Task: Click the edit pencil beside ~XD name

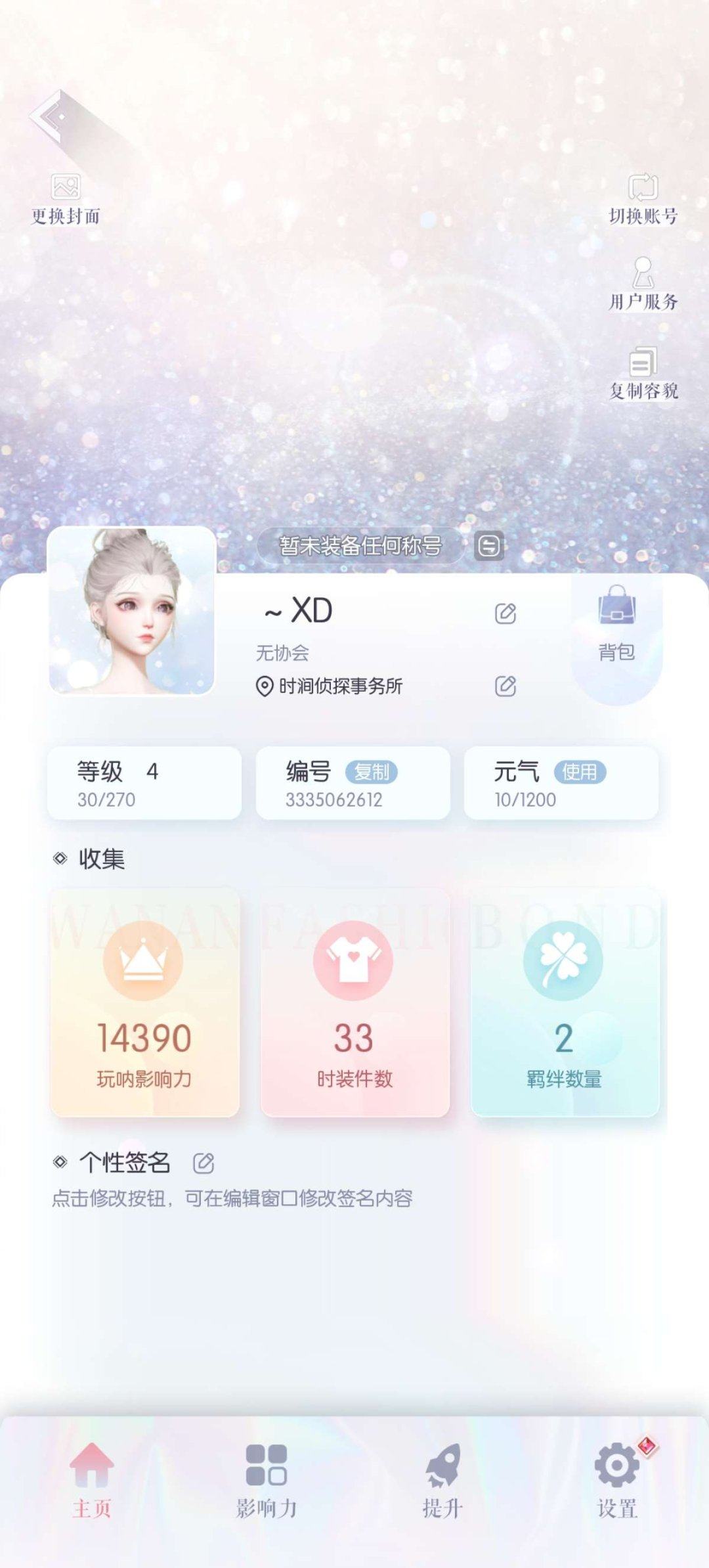Action: point(504,614)
